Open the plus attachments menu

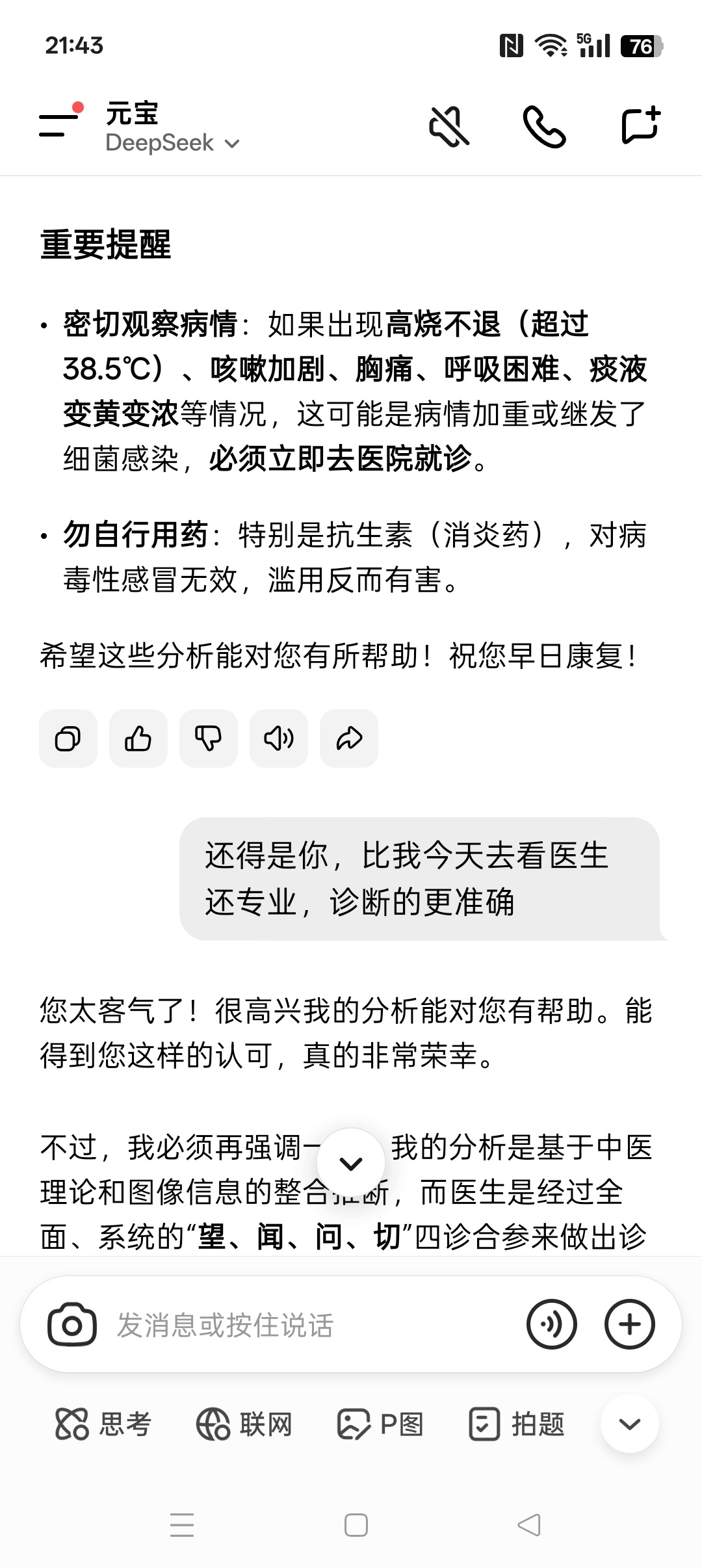[629, 1324]
